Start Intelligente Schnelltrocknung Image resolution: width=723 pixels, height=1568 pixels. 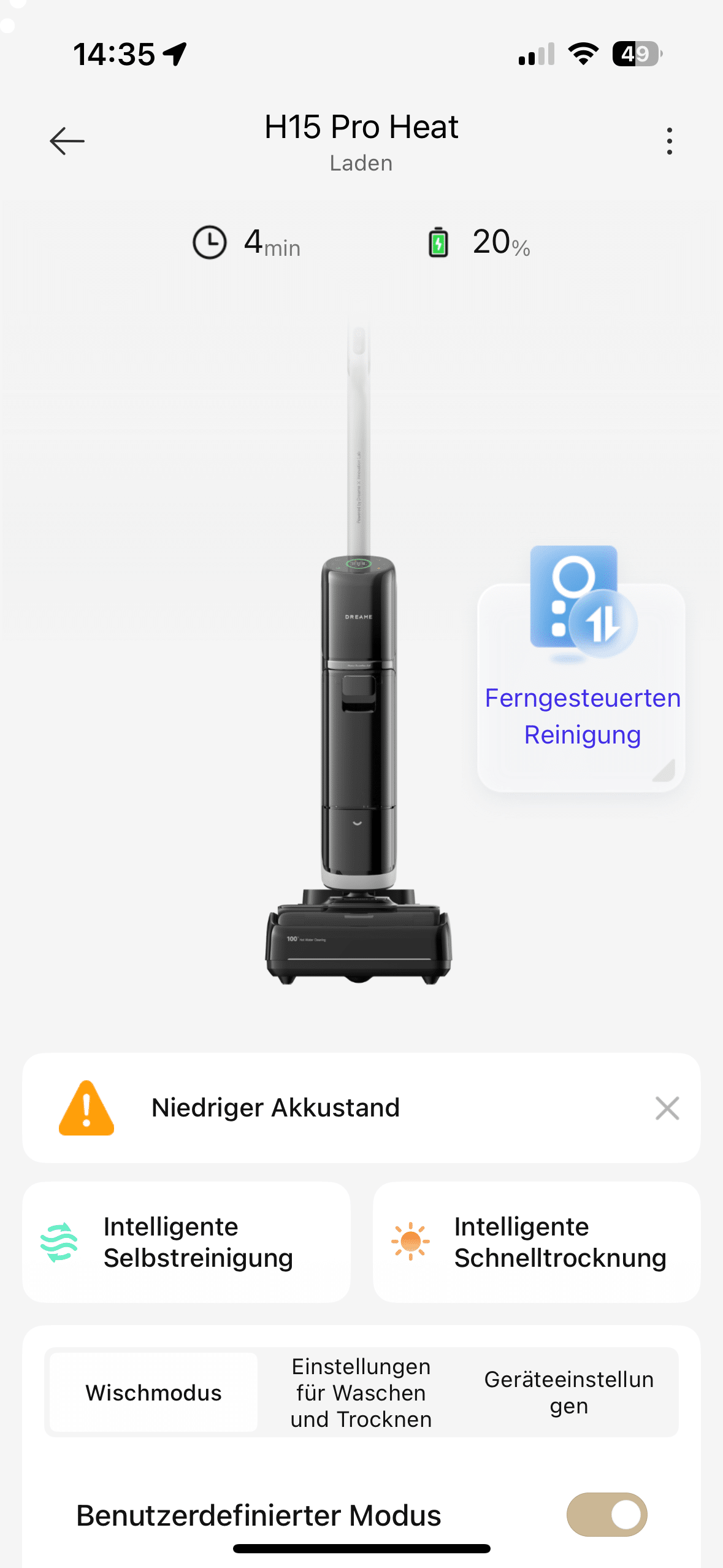click(x=537, y=1242)
